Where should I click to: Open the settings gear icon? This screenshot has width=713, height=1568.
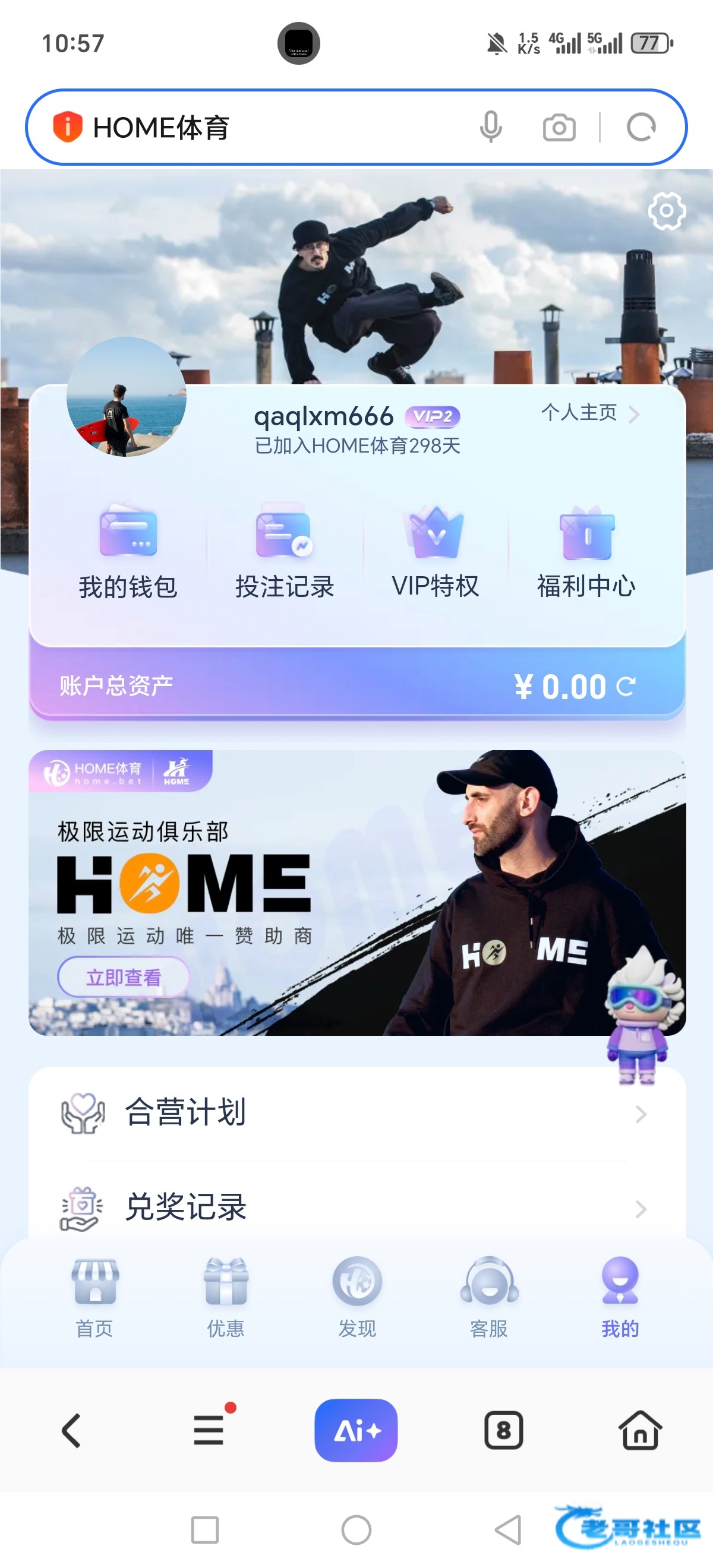666,211
